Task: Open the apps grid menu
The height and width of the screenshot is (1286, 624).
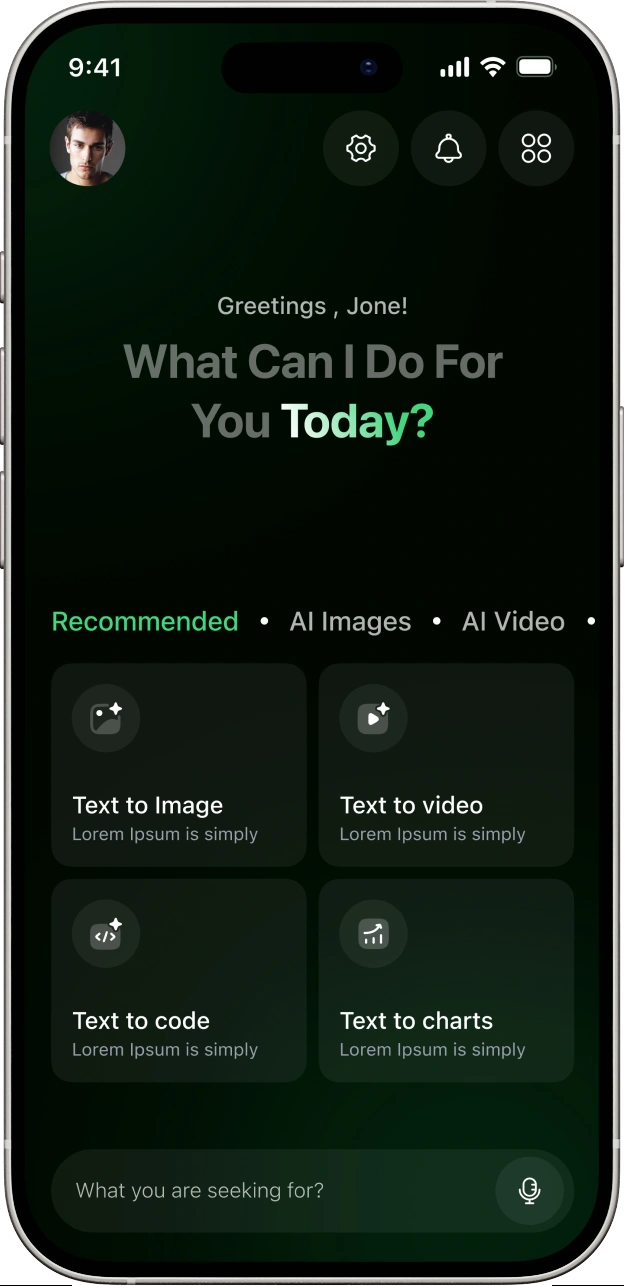Action: click(x=536, y=149)
